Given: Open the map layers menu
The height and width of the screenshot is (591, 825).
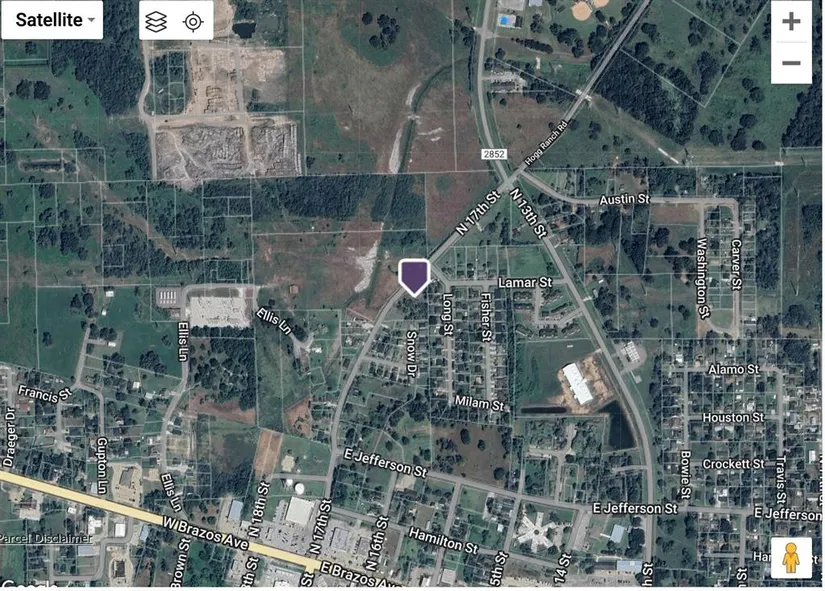Looking at the screenshot, I should click(x=156, y=21).
